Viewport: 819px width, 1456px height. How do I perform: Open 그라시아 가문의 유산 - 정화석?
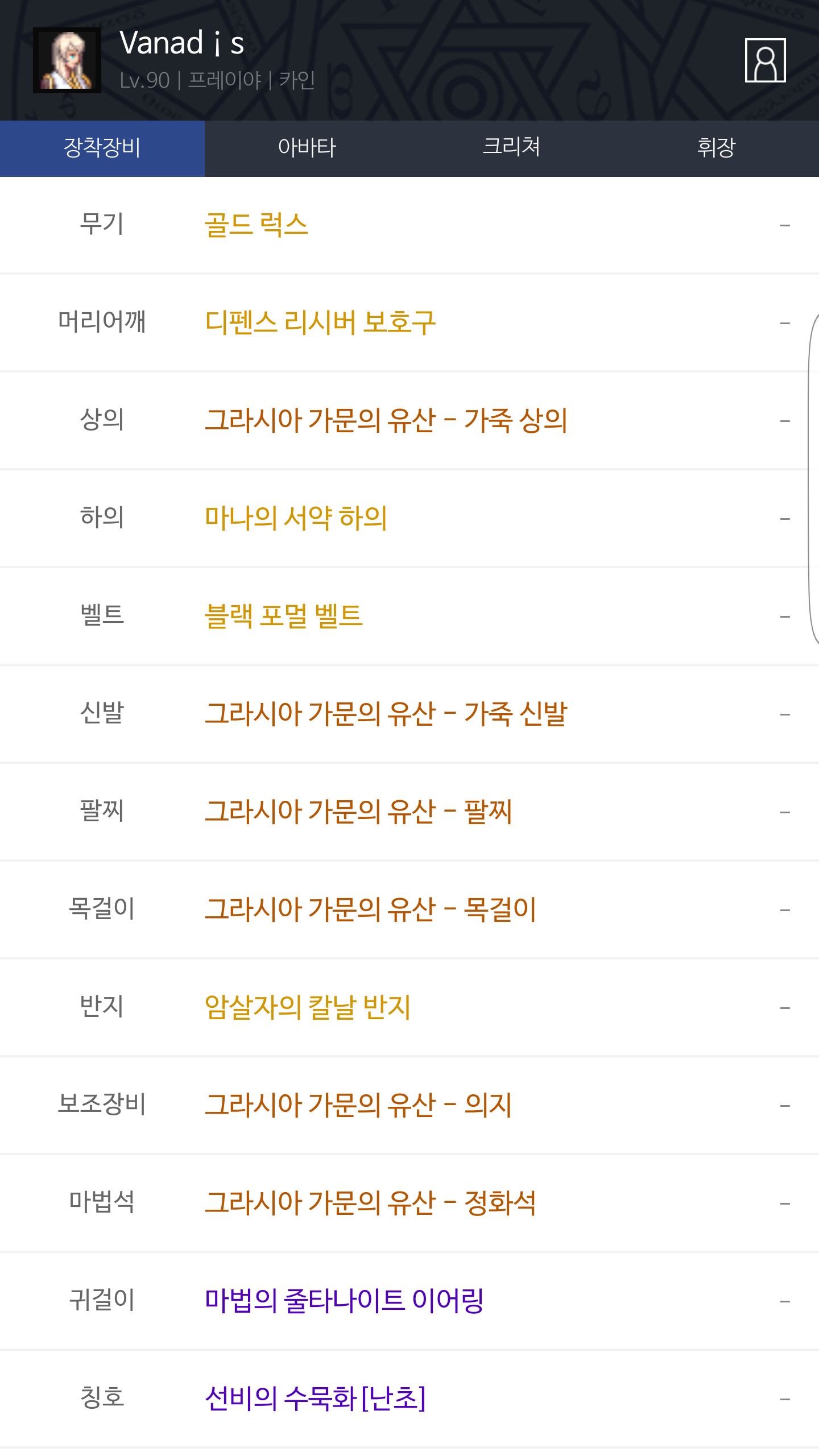tap(370, 1203)
